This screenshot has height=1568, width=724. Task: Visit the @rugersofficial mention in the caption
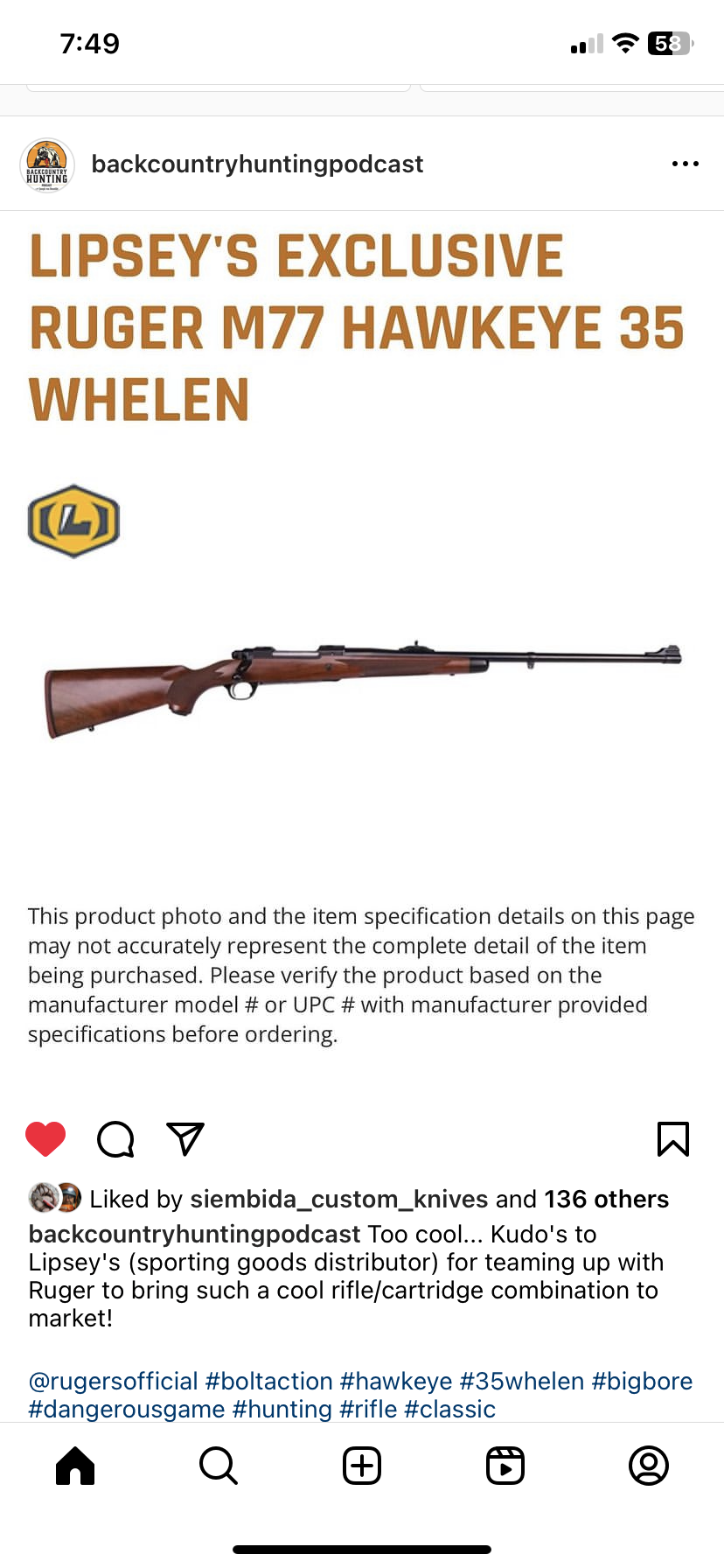[x=114, y=1381]
